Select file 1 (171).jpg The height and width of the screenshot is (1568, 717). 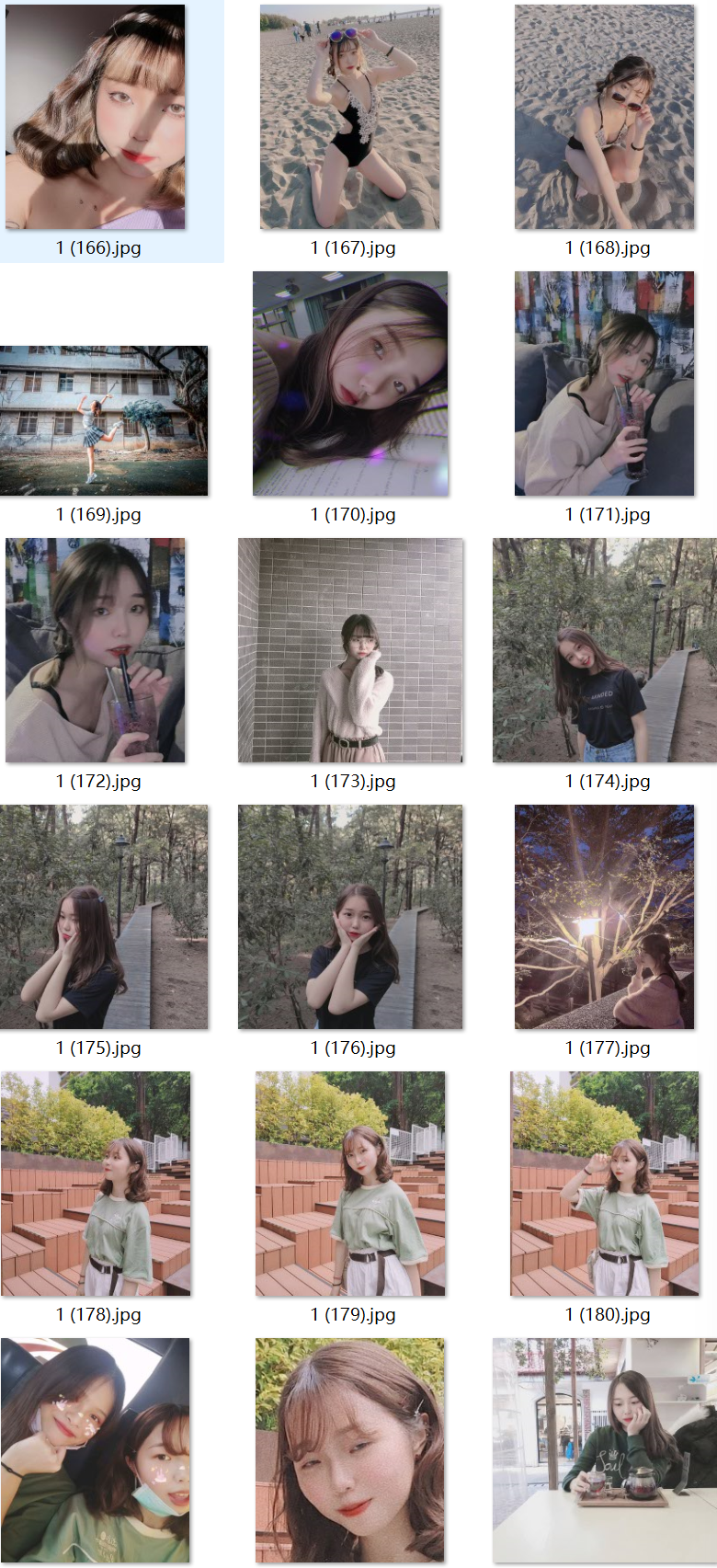coord(604,383)
